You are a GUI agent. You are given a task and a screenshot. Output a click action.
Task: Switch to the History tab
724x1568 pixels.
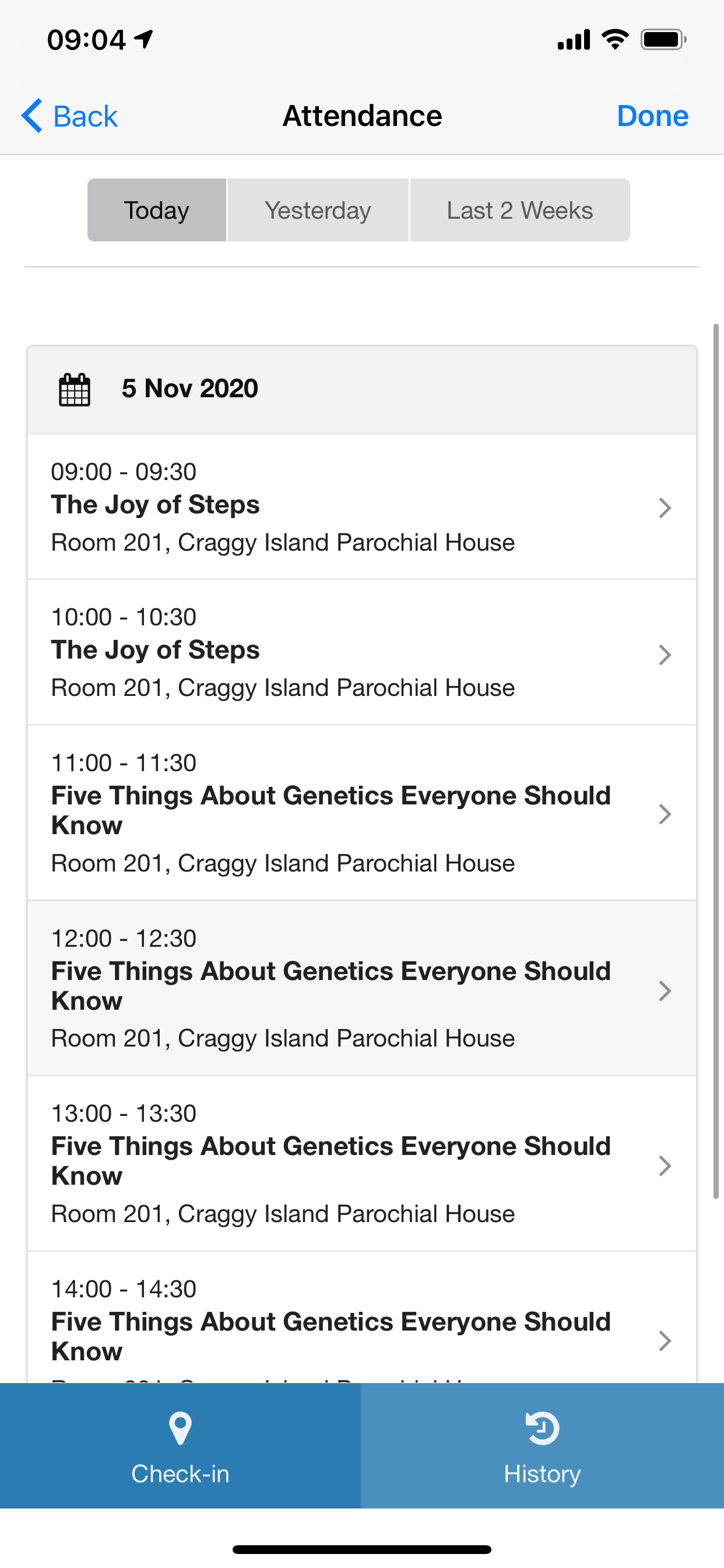[543, 1445]
